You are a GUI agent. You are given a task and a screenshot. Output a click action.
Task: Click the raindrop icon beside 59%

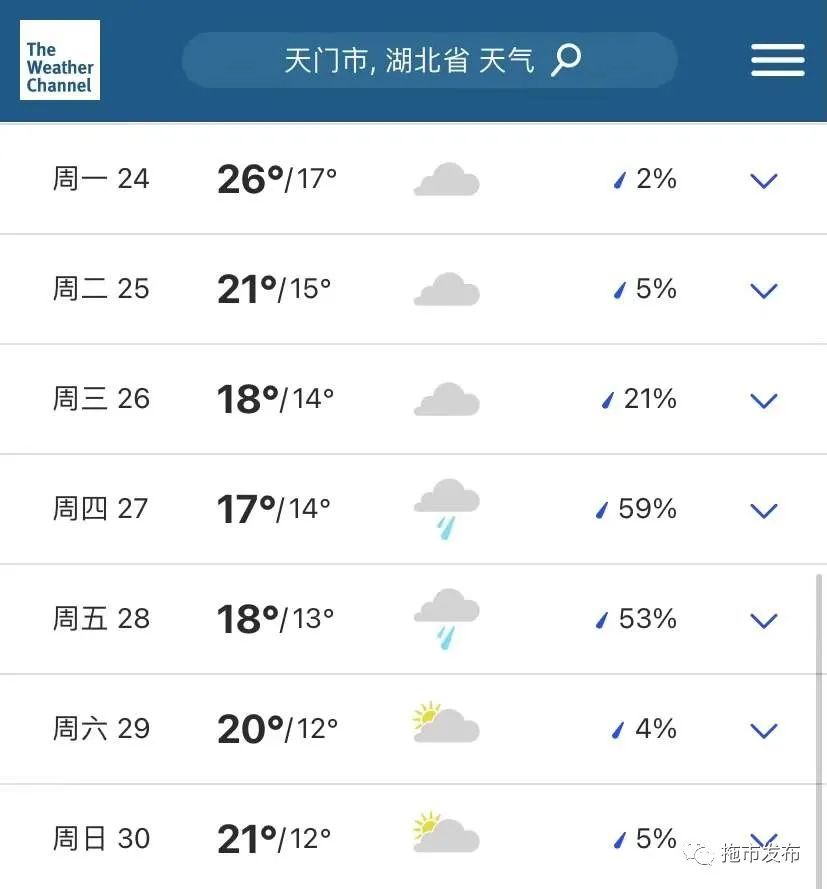tap(601, 510)
